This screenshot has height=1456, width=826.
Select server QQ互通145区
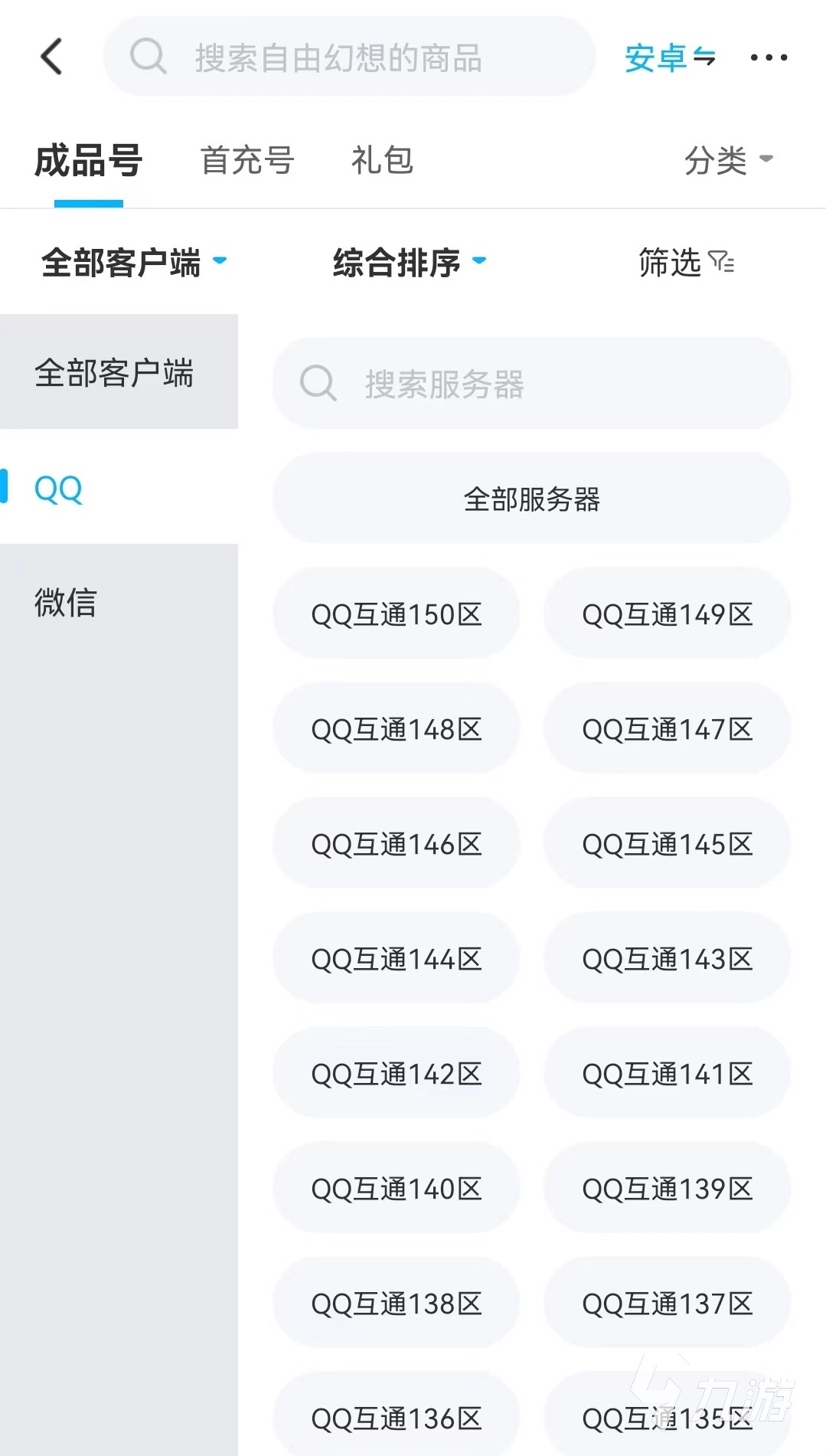point(667,843)
